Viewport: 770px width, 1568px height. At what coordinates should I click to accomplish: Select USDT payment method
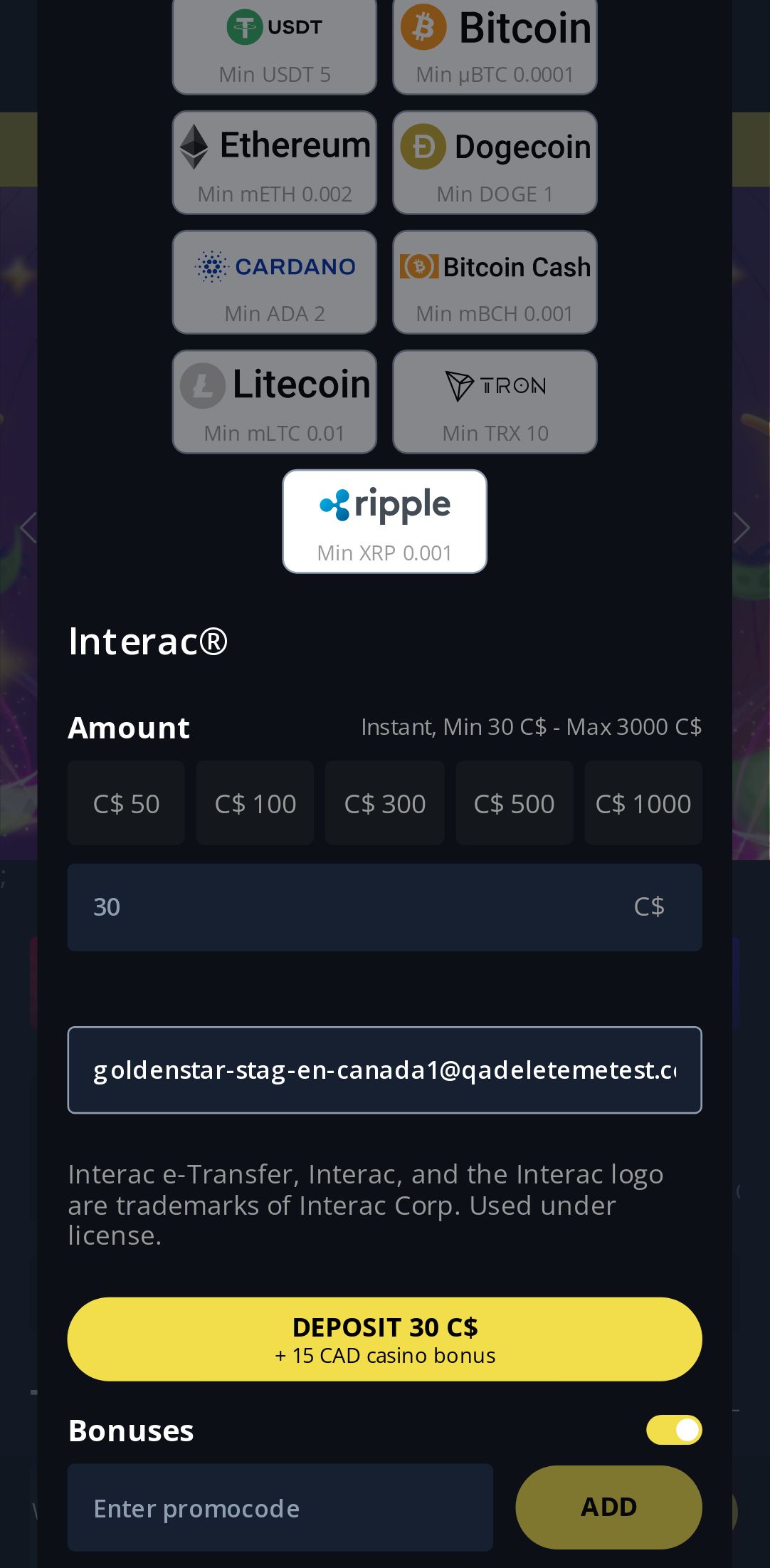(x=275, y=46)
